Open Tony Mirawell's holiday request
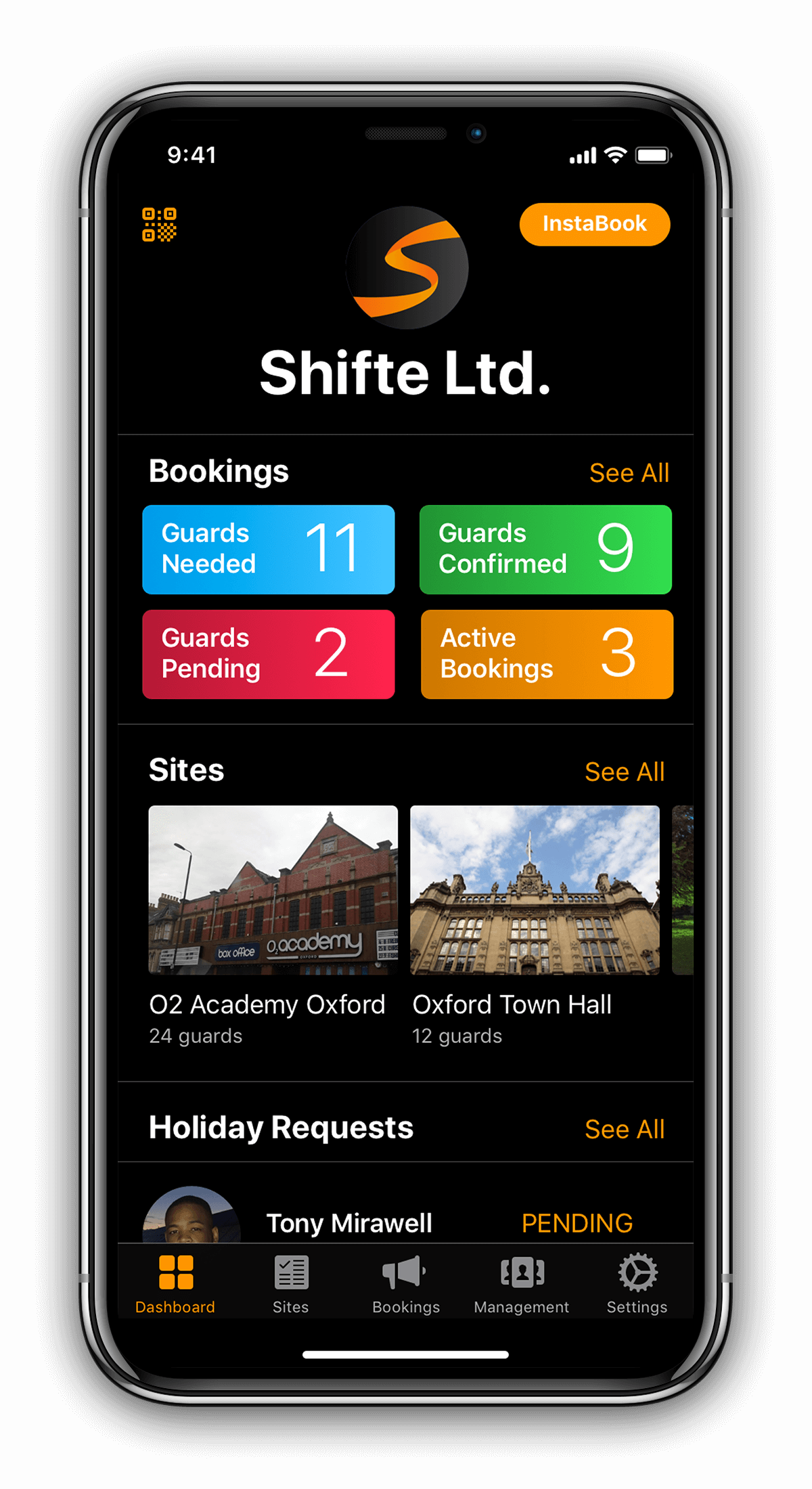This screenshot has width=812, height=1489. (349, 1222)
